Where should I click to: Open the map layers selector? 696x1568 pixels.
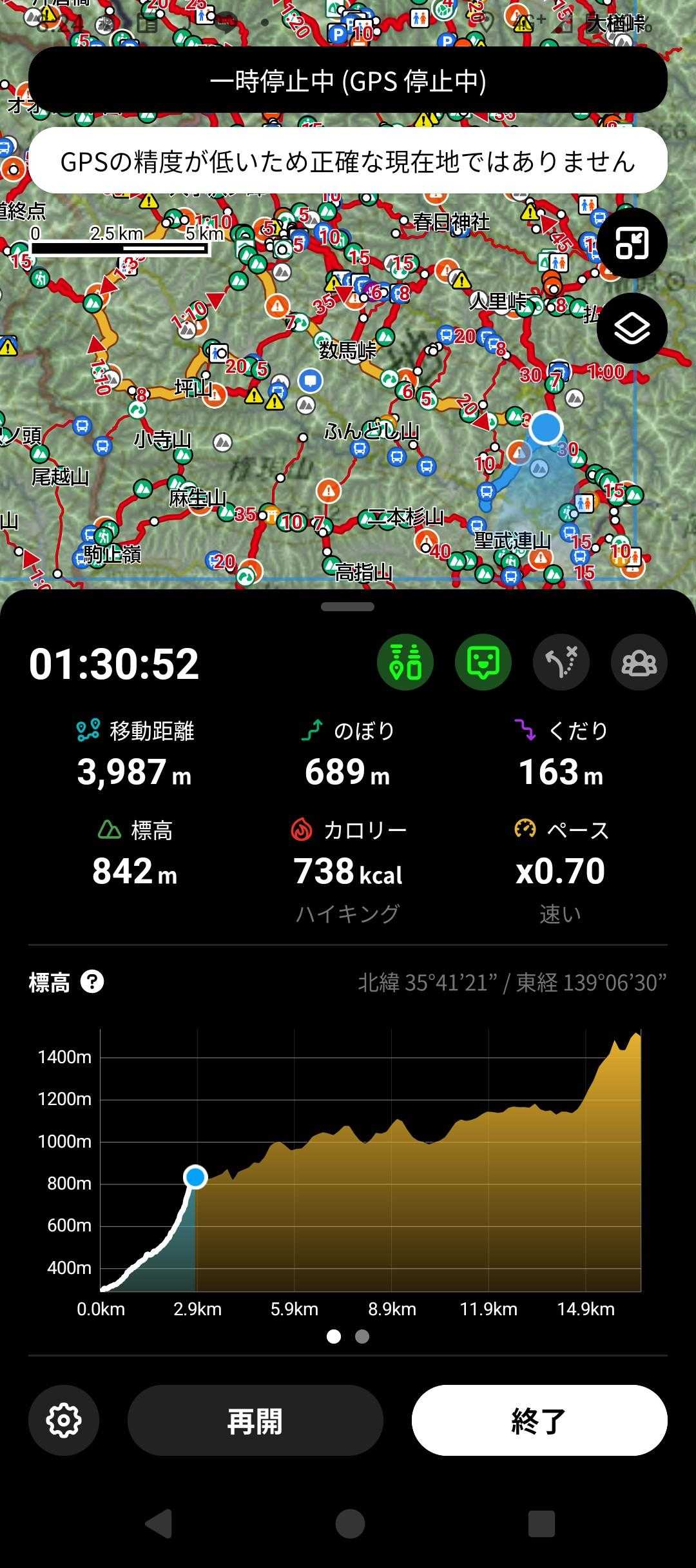tap(632, 328)
